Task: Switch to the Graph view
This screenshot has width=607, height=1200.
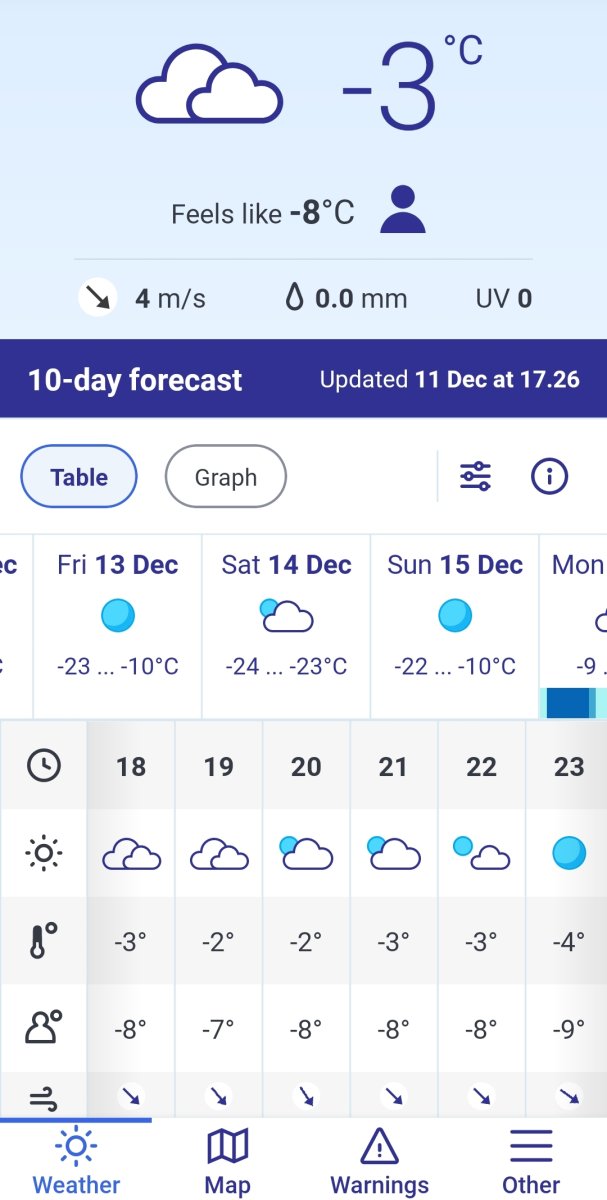Action: (x=225, y=477)
